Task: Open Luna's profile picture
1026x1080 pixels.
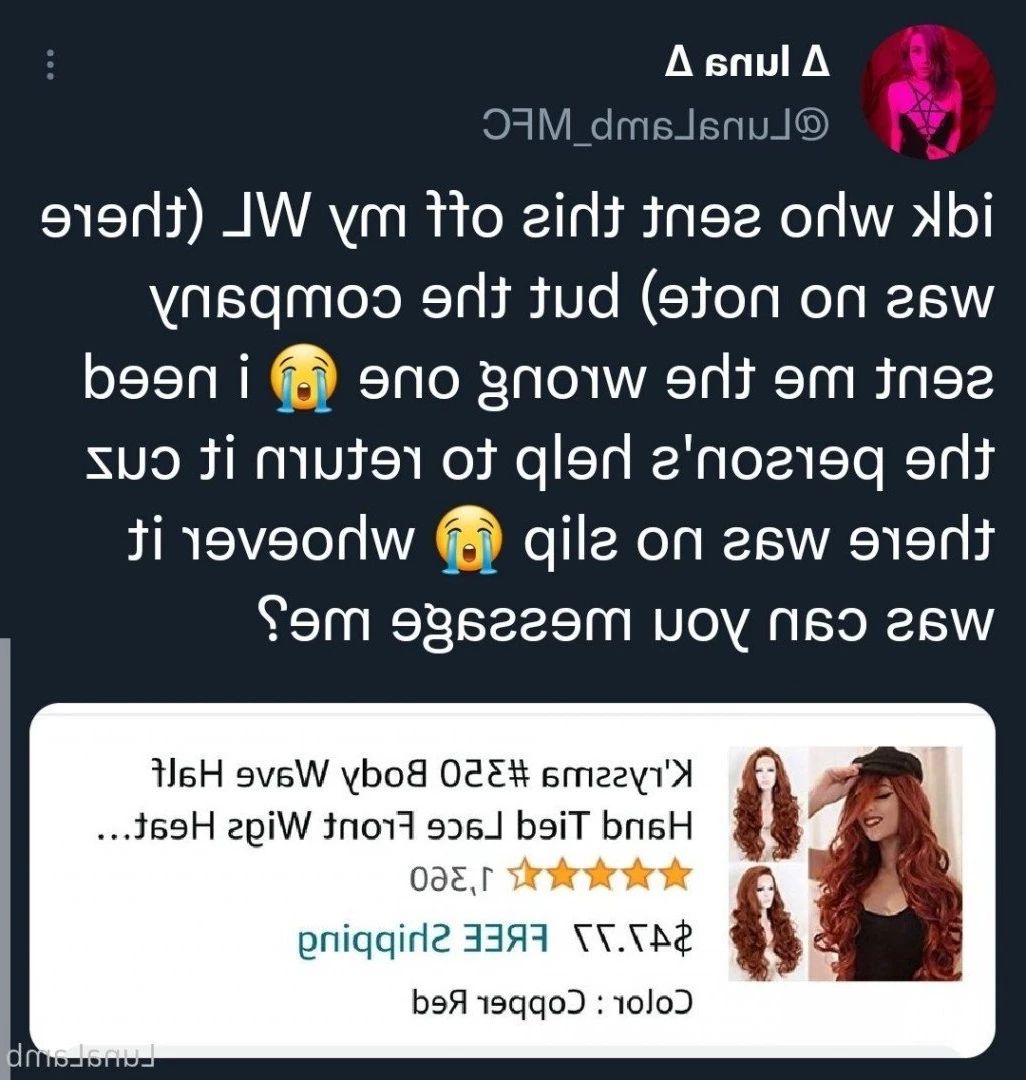Action: pos(927,91)
